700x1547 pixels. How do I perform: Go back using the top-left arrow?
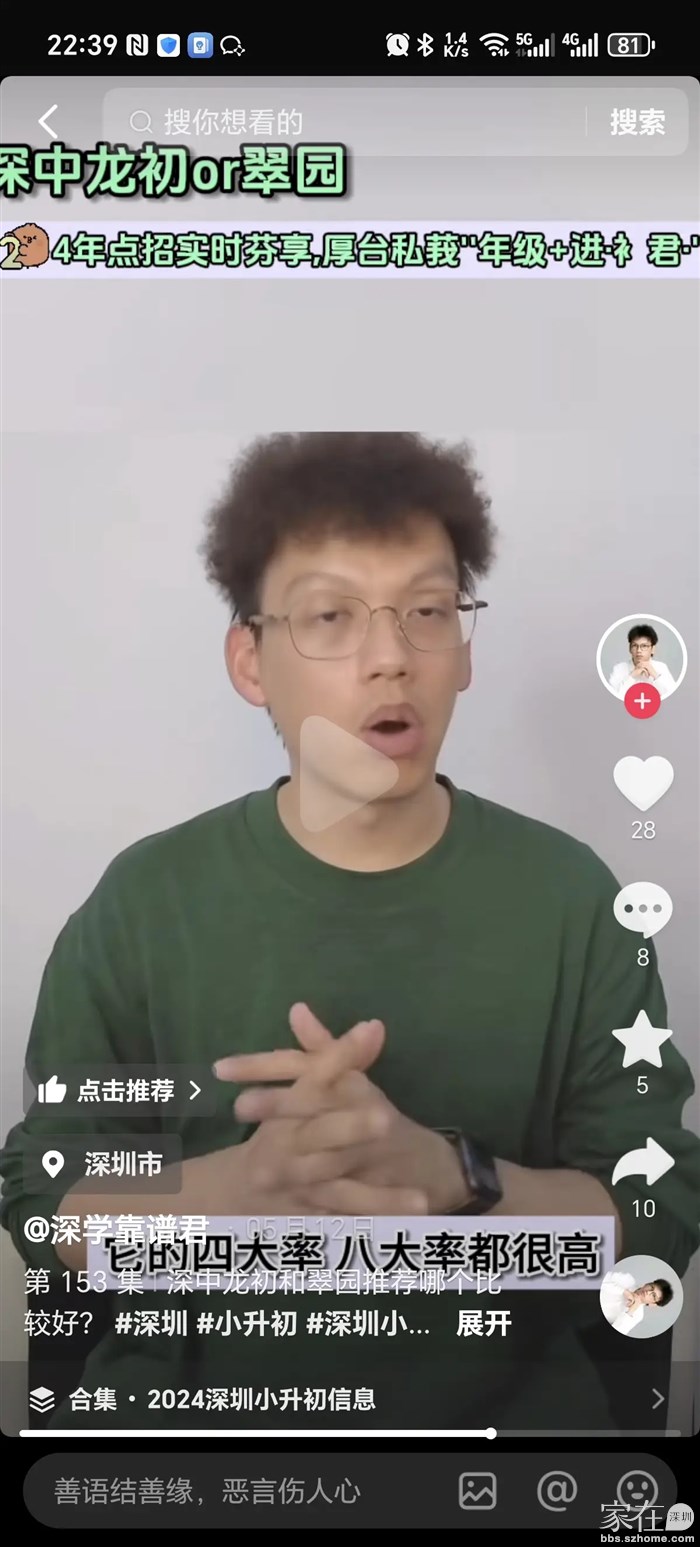pos(48,122)
